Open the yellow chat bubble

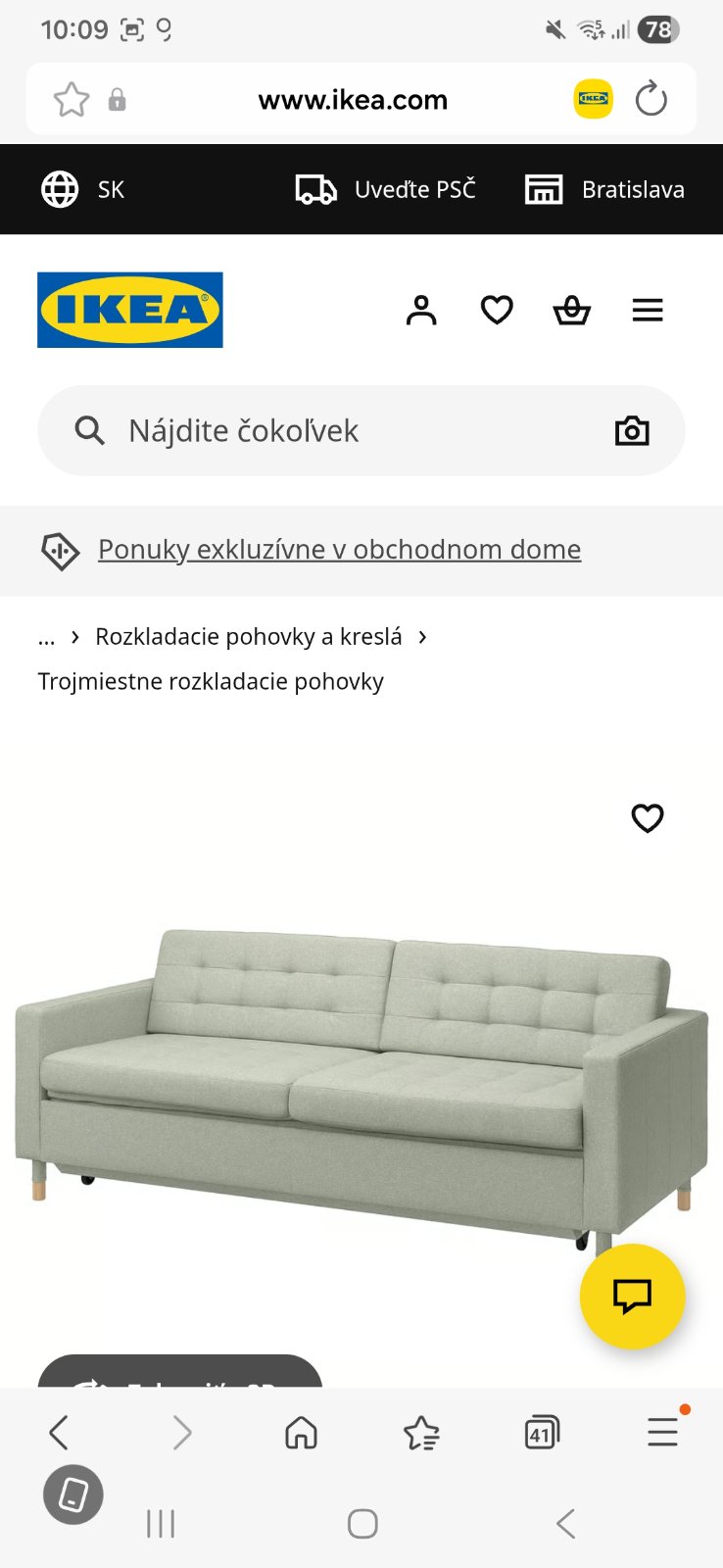pyautogui.click(x=632, y=1296)
